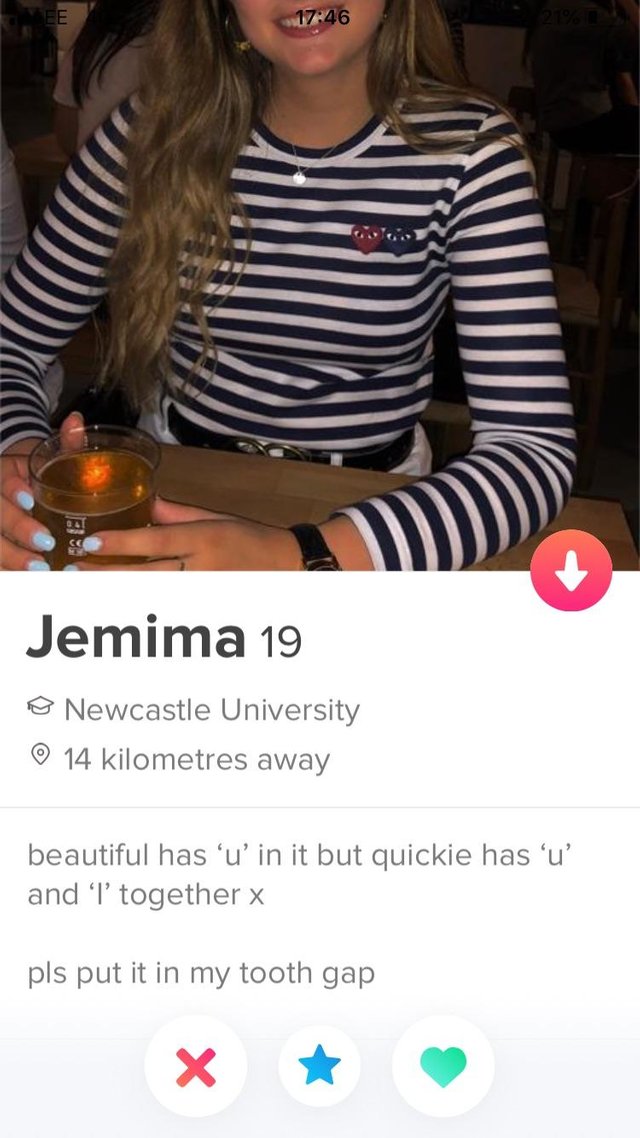This screenshot has width=640, height=1138.
Task: Super Like Jemima with the blue star
Action: pos(319,1066)
